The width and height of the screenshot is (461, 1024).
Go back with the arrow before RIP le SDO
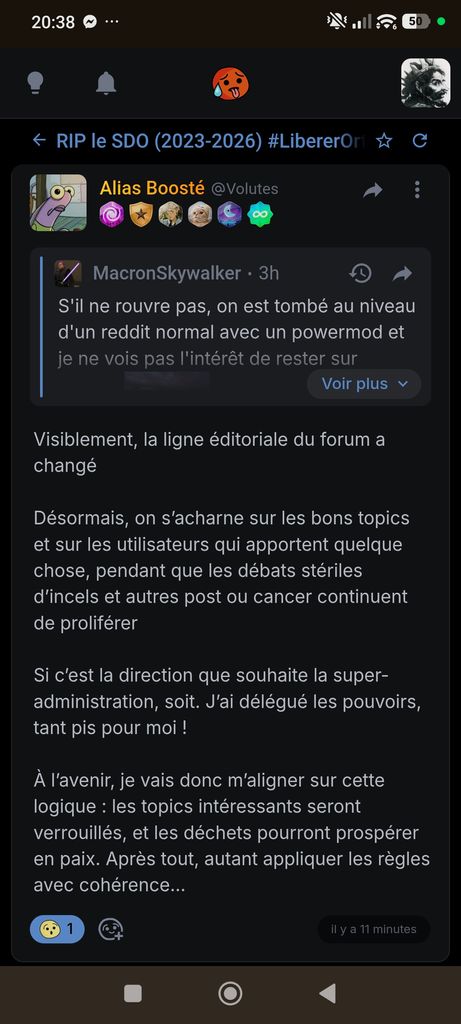39,140
